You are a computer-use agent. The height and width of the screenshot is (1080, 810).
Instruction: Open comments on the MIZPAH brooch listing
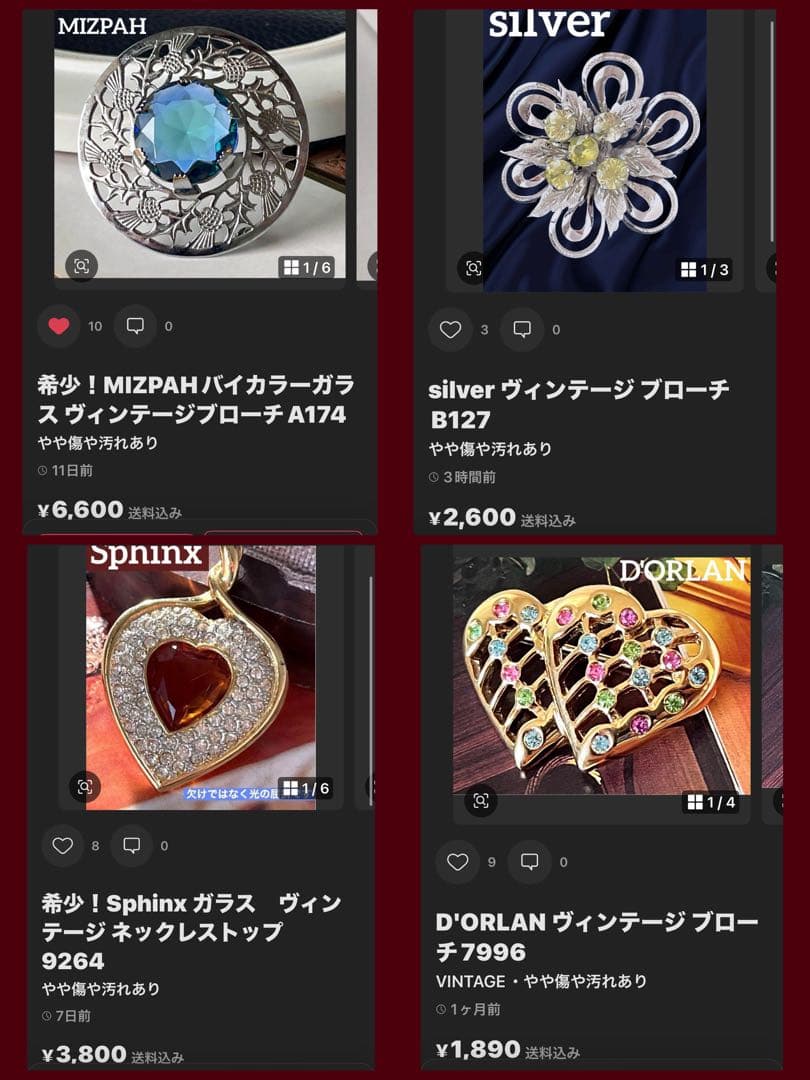point(134,326)
